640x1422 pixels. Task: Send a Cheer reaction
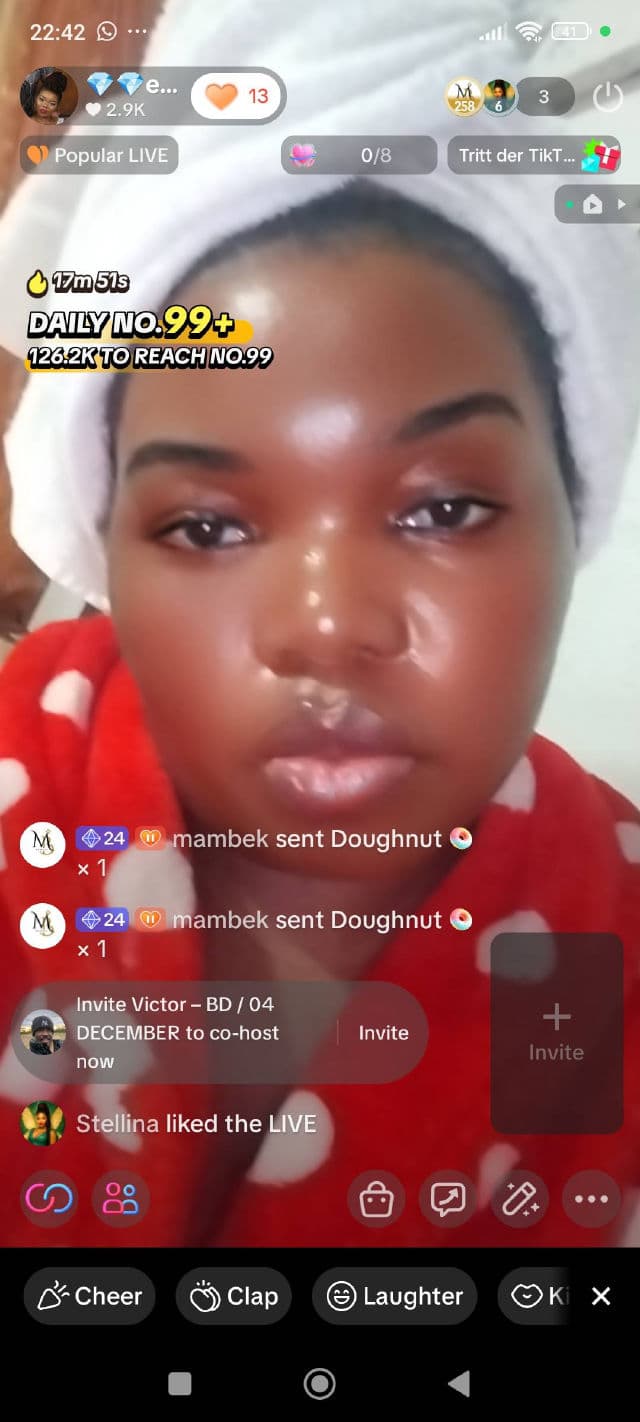coord(90,1296)
